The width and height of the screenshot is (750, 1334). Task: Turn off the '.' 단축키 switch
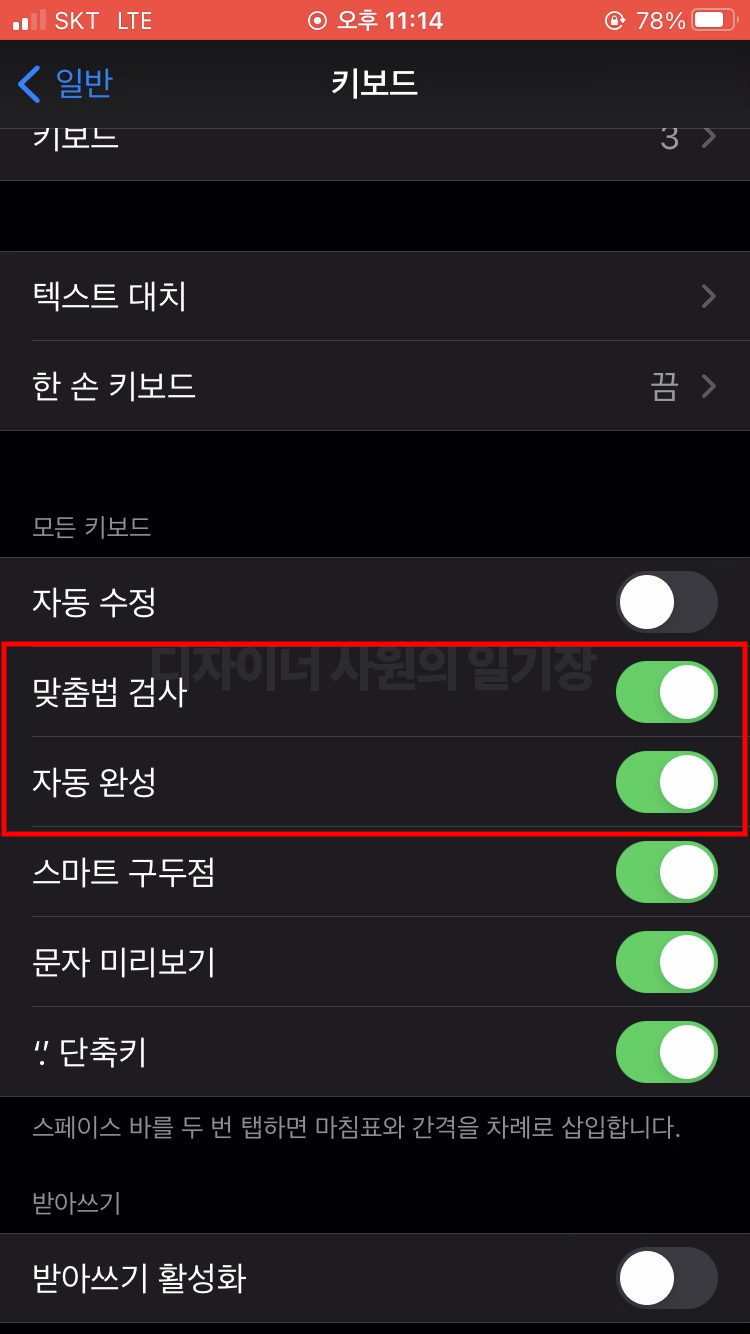666,1052
